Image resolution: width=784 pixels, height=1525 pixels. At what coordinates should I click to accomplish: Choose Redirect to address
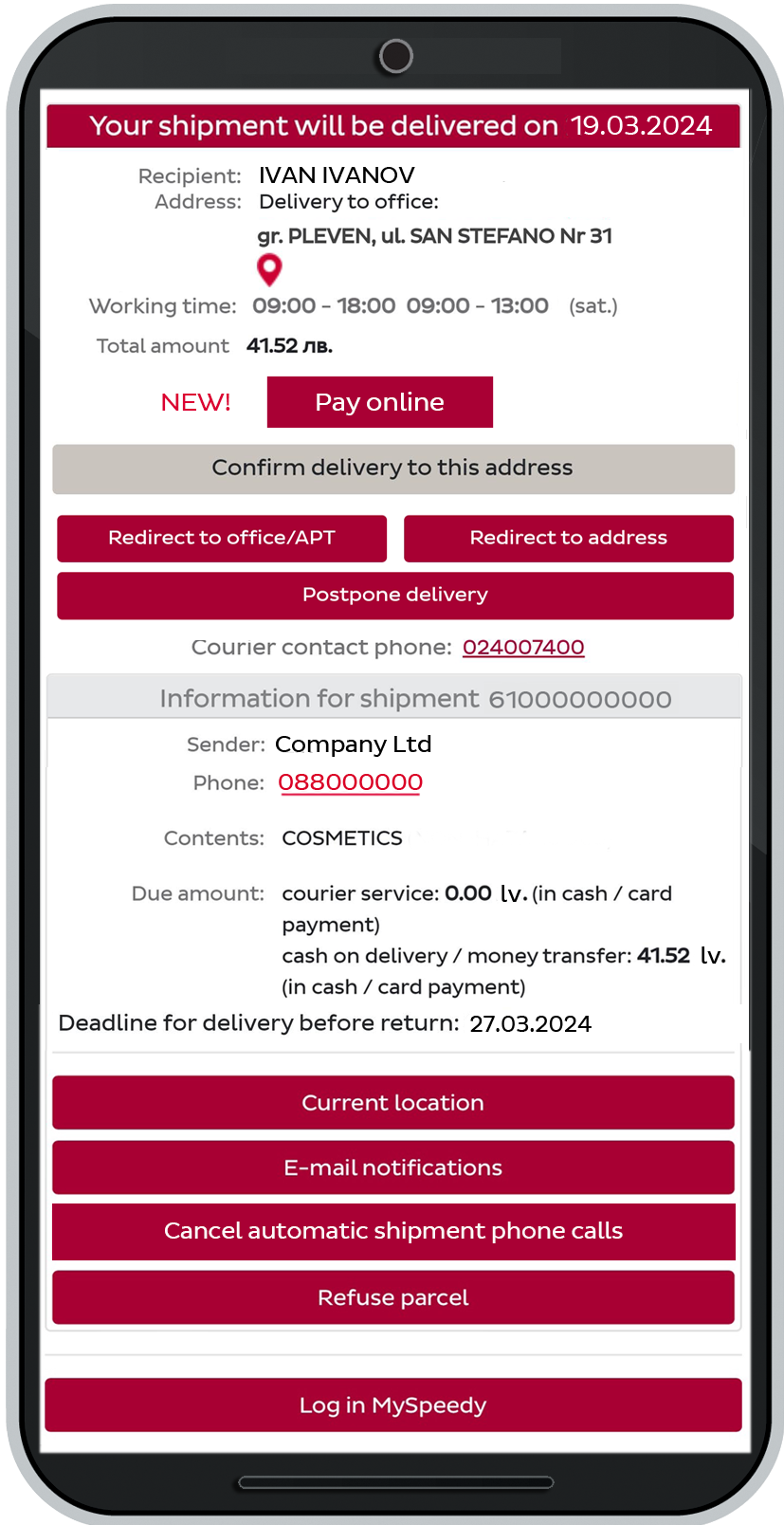coord(568,539)
